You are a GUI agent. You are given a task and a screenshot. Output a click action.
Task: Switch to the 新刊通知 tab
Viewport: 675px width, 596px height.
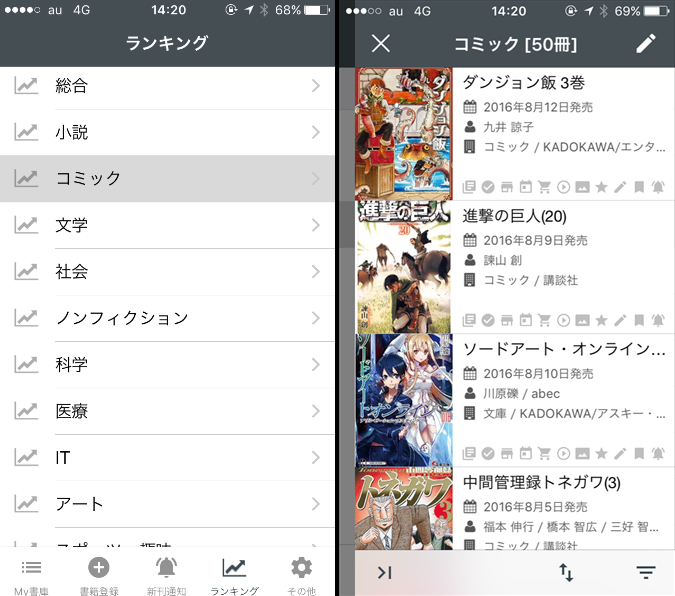click(x=166, y=575)
